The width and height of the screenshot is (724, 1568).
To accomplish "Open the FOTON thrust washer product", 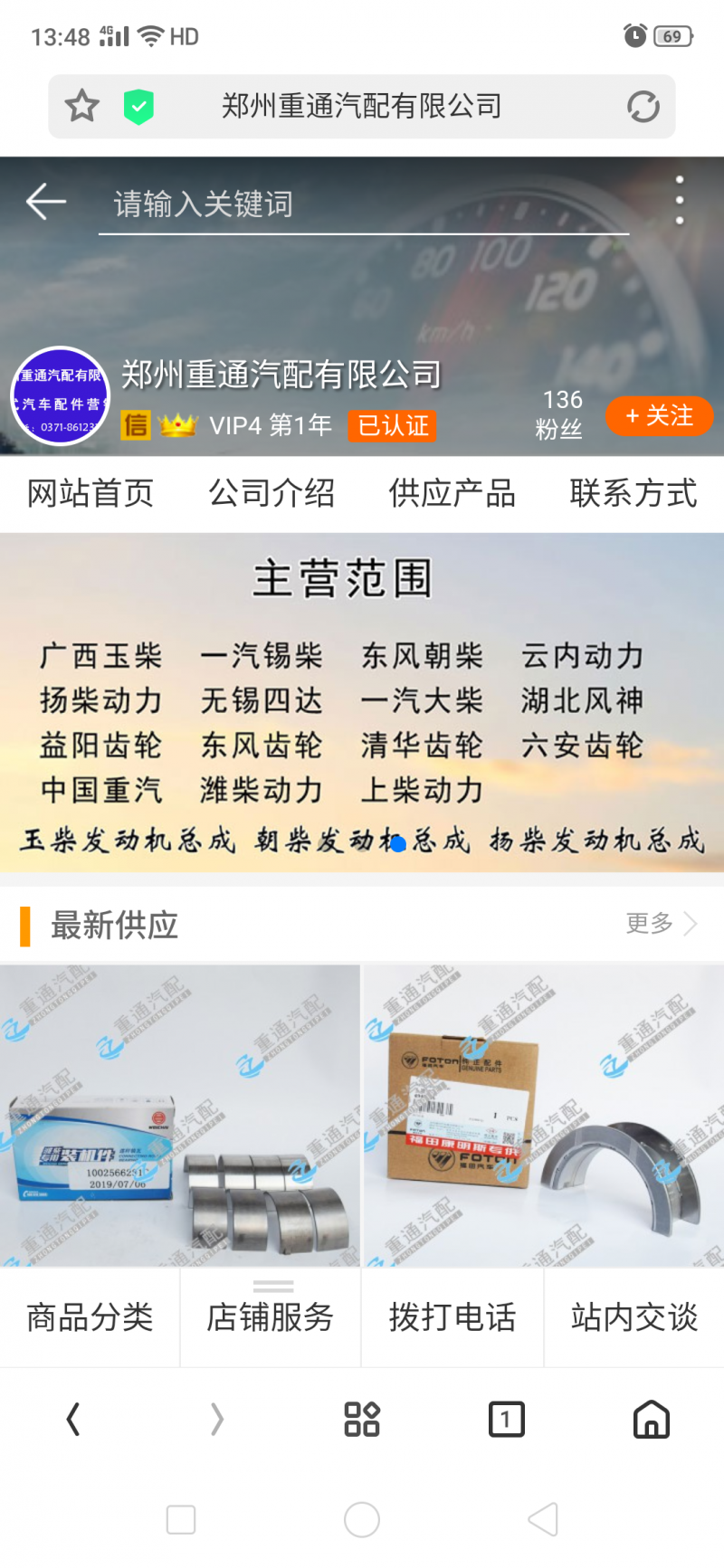I will [543, 1115].
